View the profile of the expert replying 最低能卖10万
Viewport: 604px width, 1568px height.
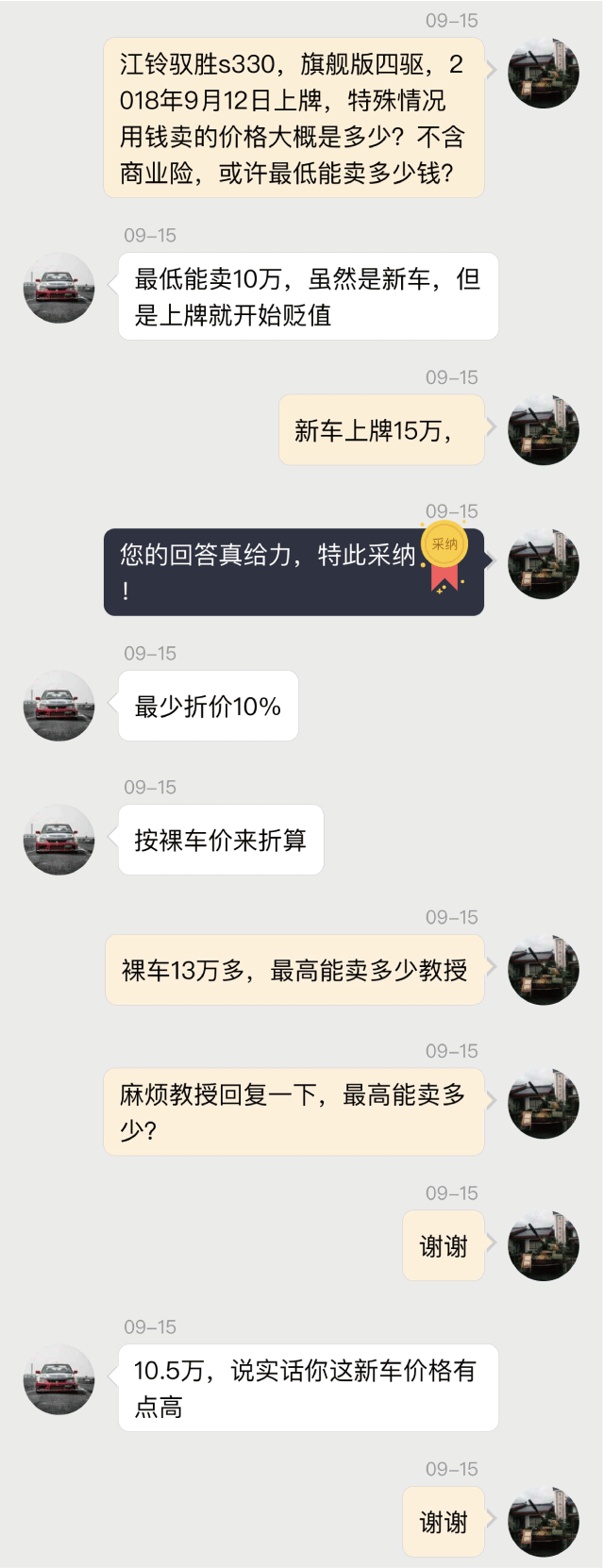pyautogui.click(x=59, y=289)
